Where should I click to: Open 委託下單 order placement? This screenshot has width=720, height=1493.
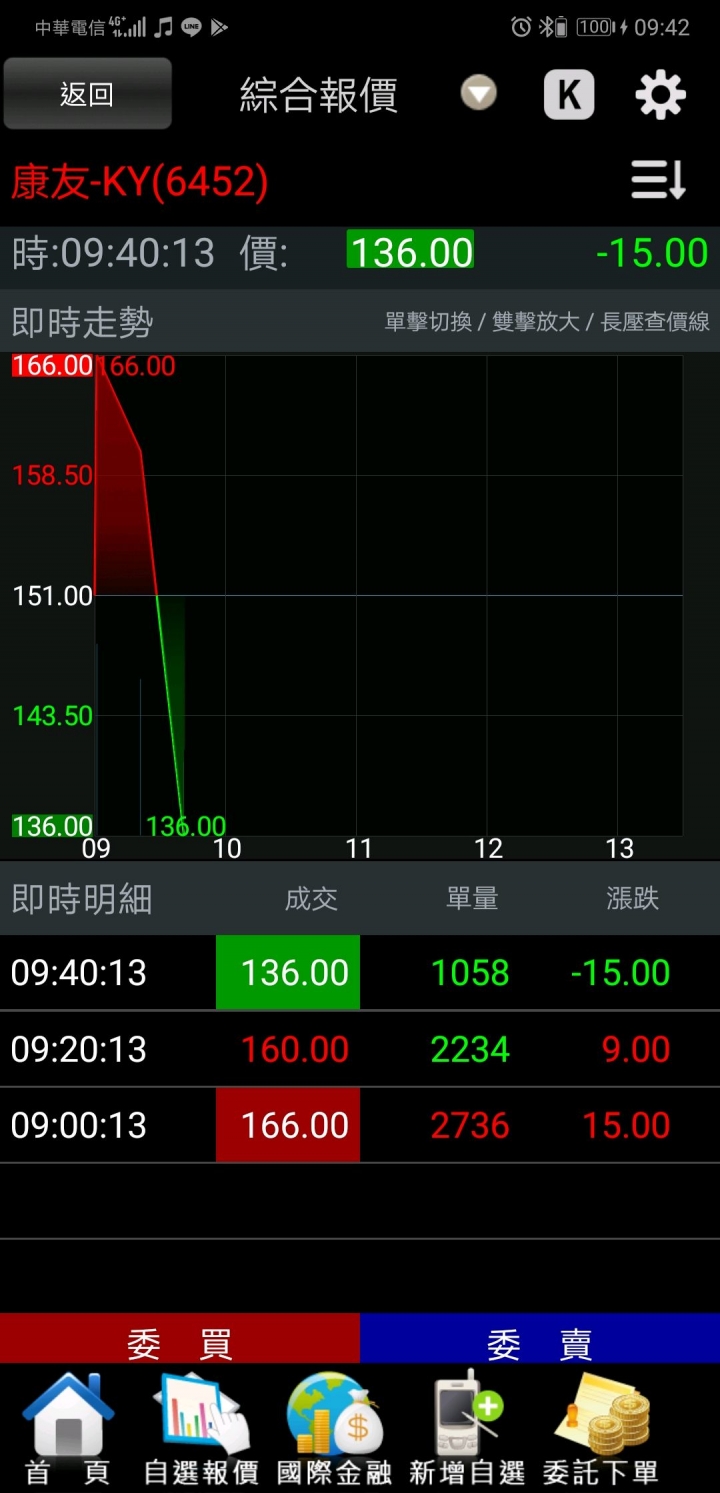click(601, 1427)
